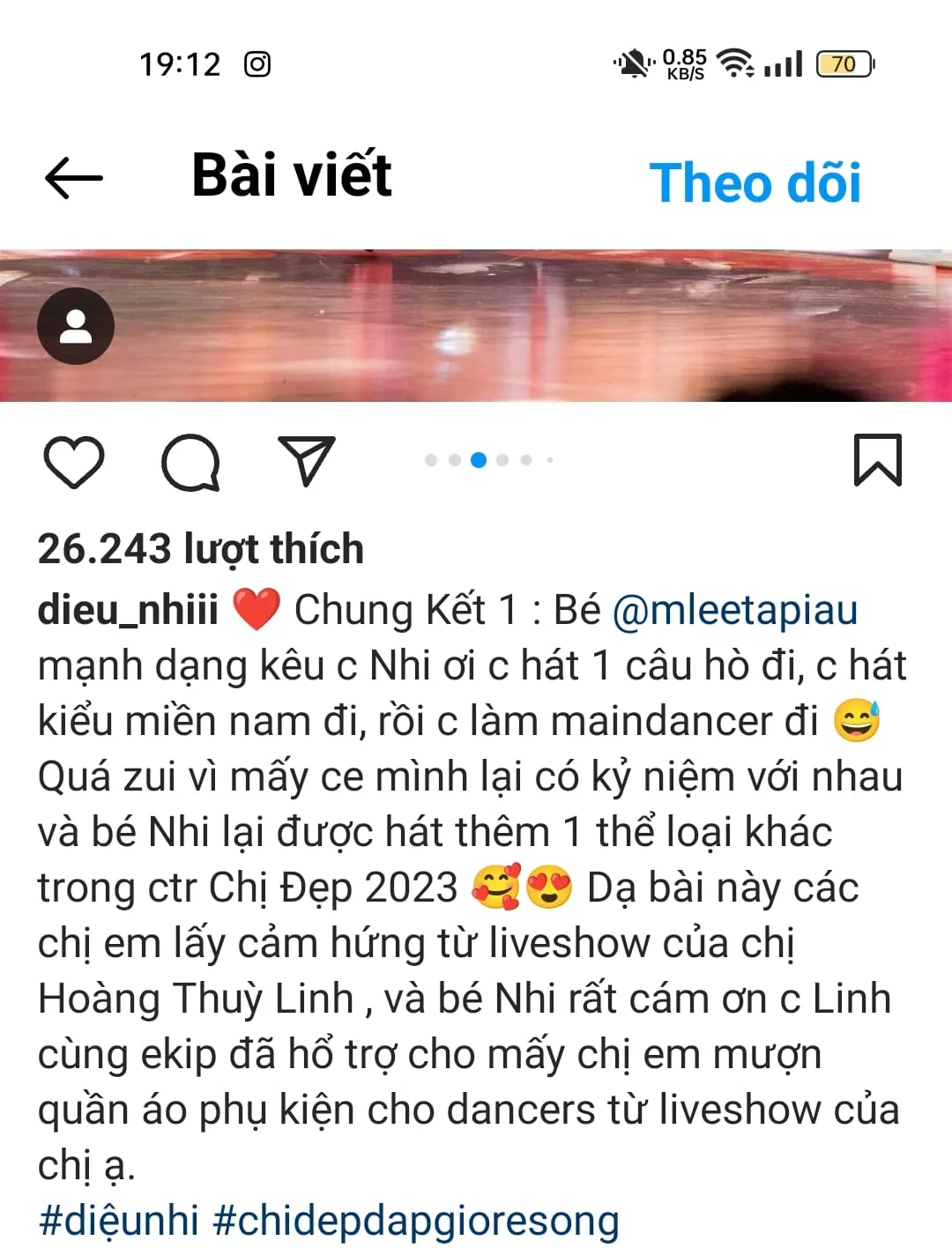The width and height of the screenshot is (952, 1248).
Task: Tap the battery indicator showing 70
Action: pyautogui.click(x=844, y=63)
